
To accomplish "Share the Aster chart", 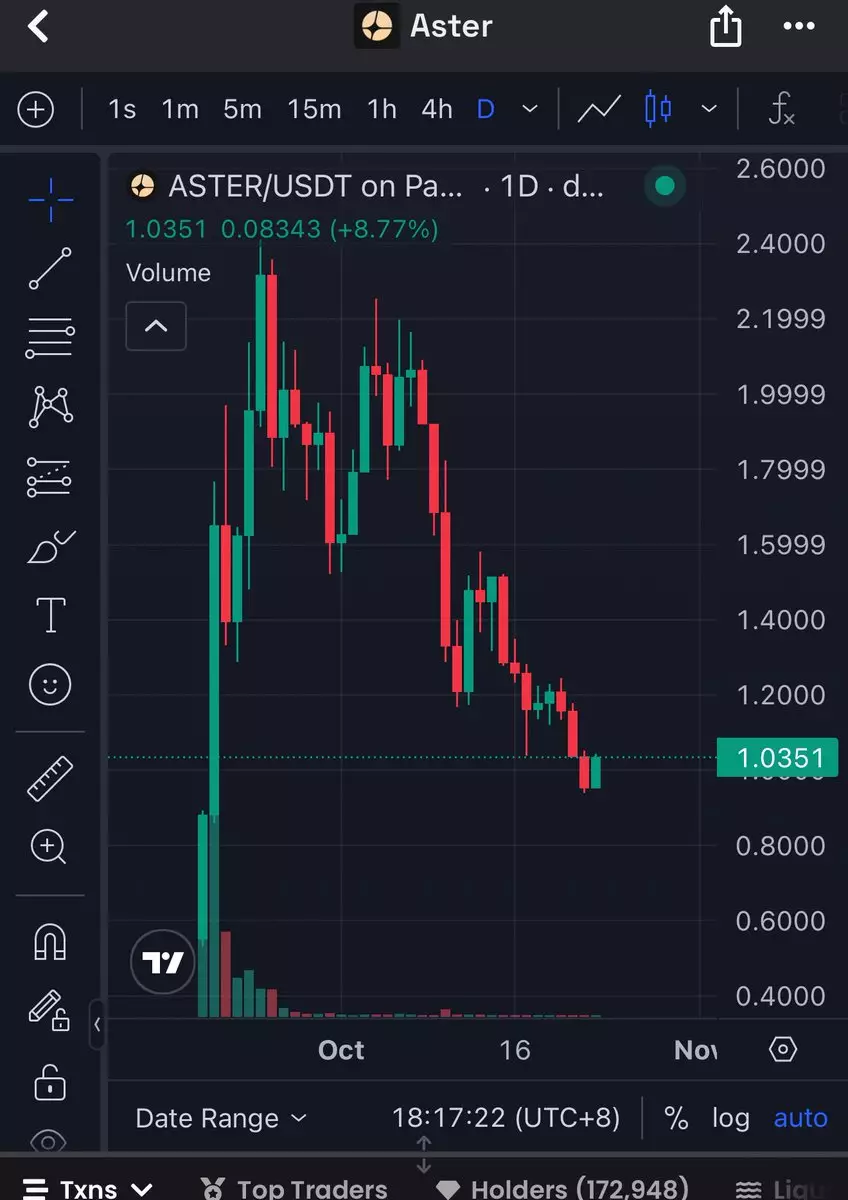I will (x=726, y=27).
